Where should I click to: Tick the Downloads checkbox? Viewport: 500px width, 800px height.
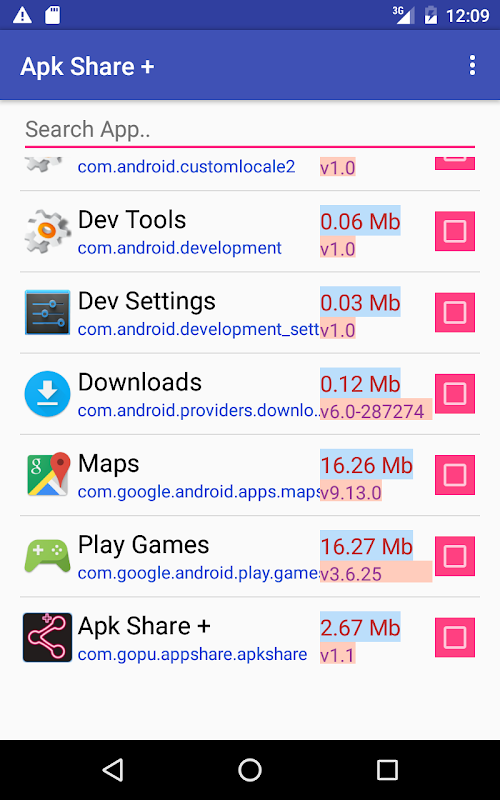(455, 393)
